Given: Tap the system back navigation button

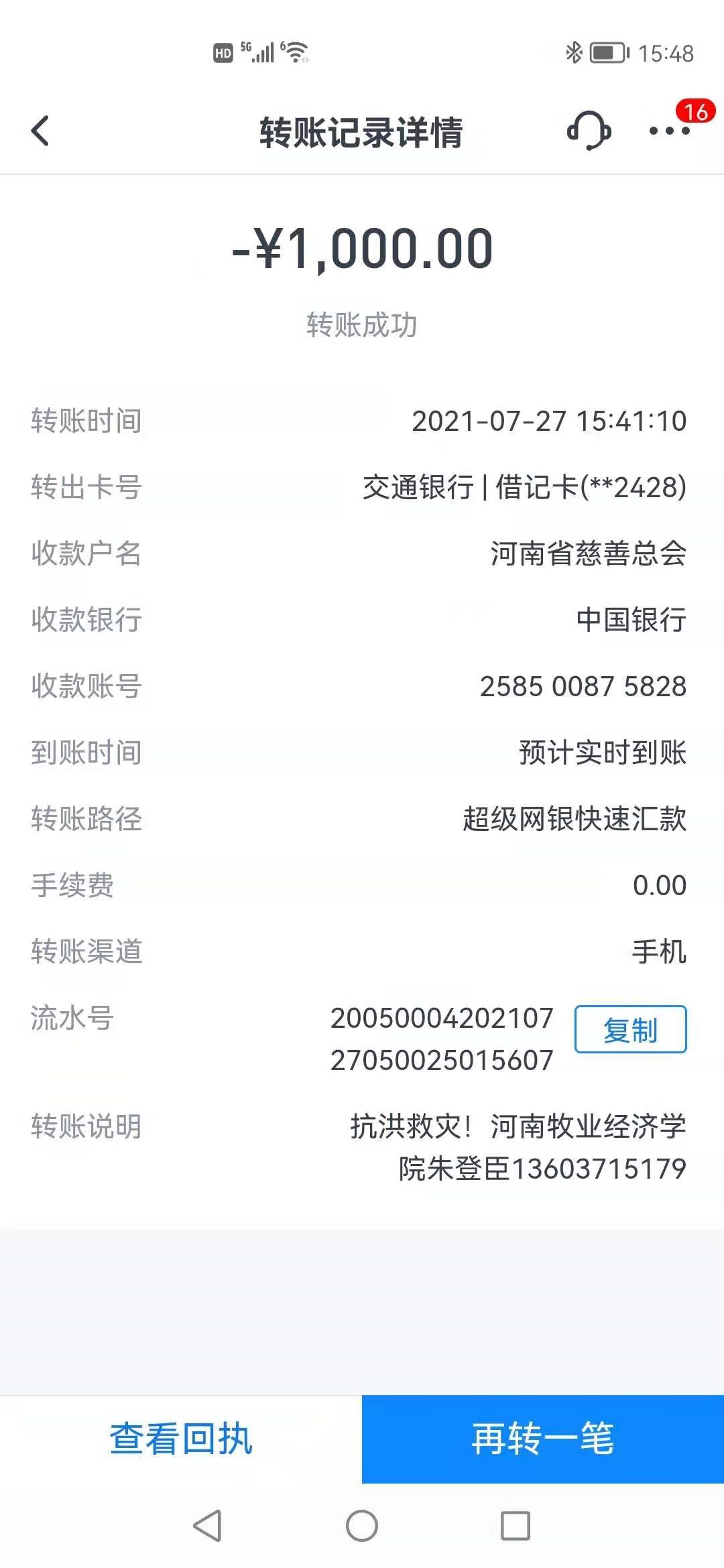Looking at the screenshot, I should tap(207, 1526).
